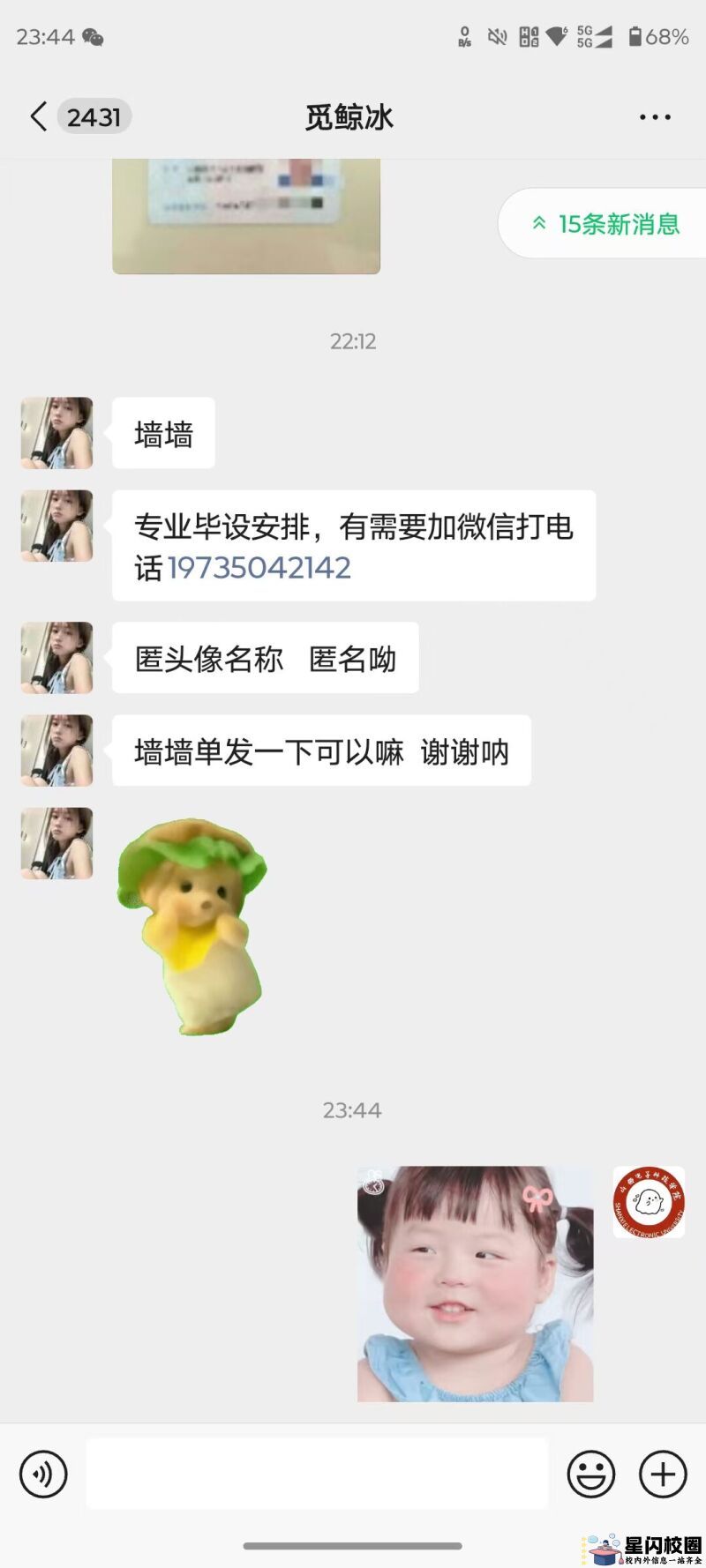This screenshot has width=706, height=1568.
Task: Open the chat info overflow menu
Action: (655, 116)
